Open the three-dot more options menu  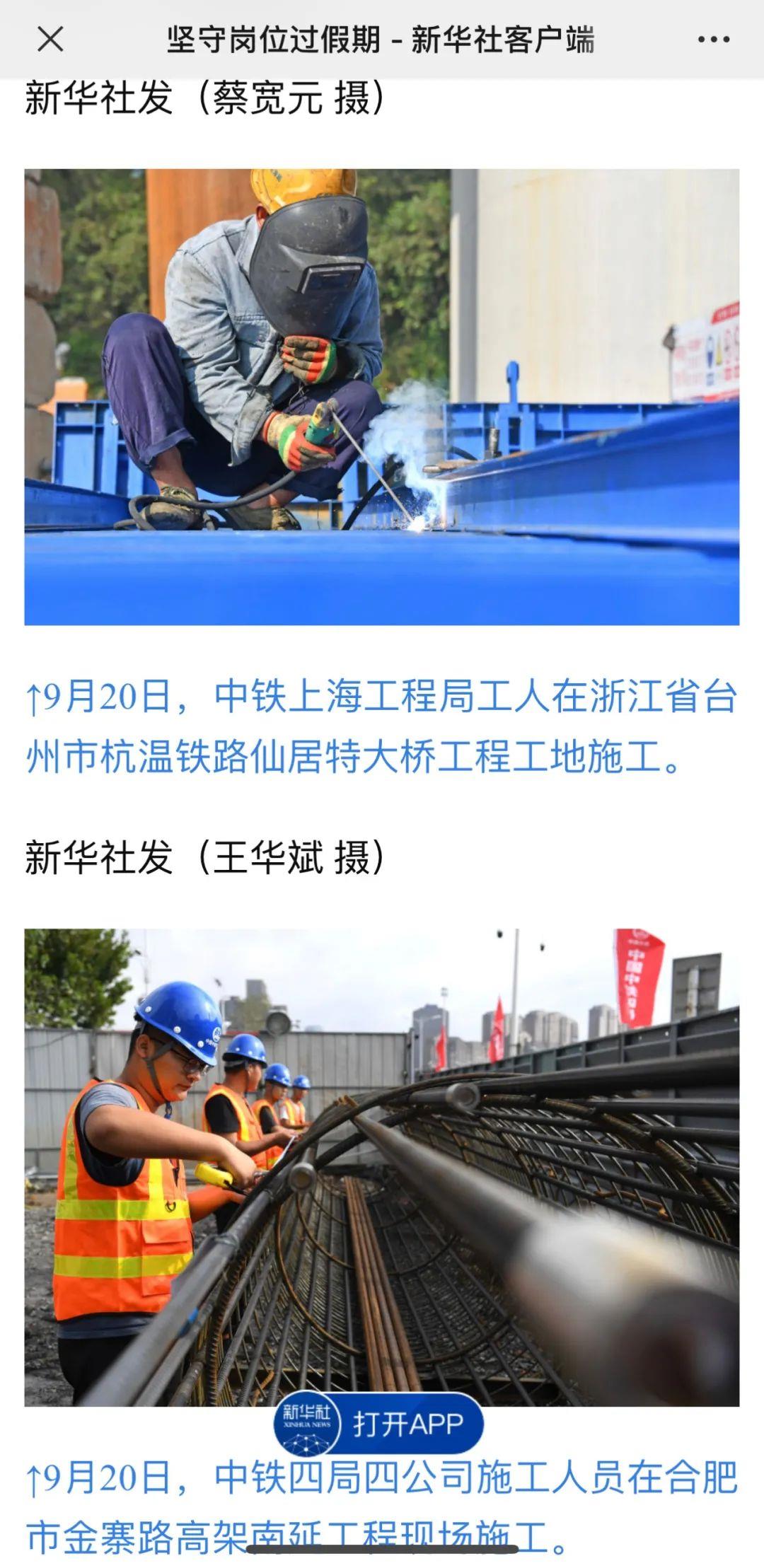click(x=713, y=40)
